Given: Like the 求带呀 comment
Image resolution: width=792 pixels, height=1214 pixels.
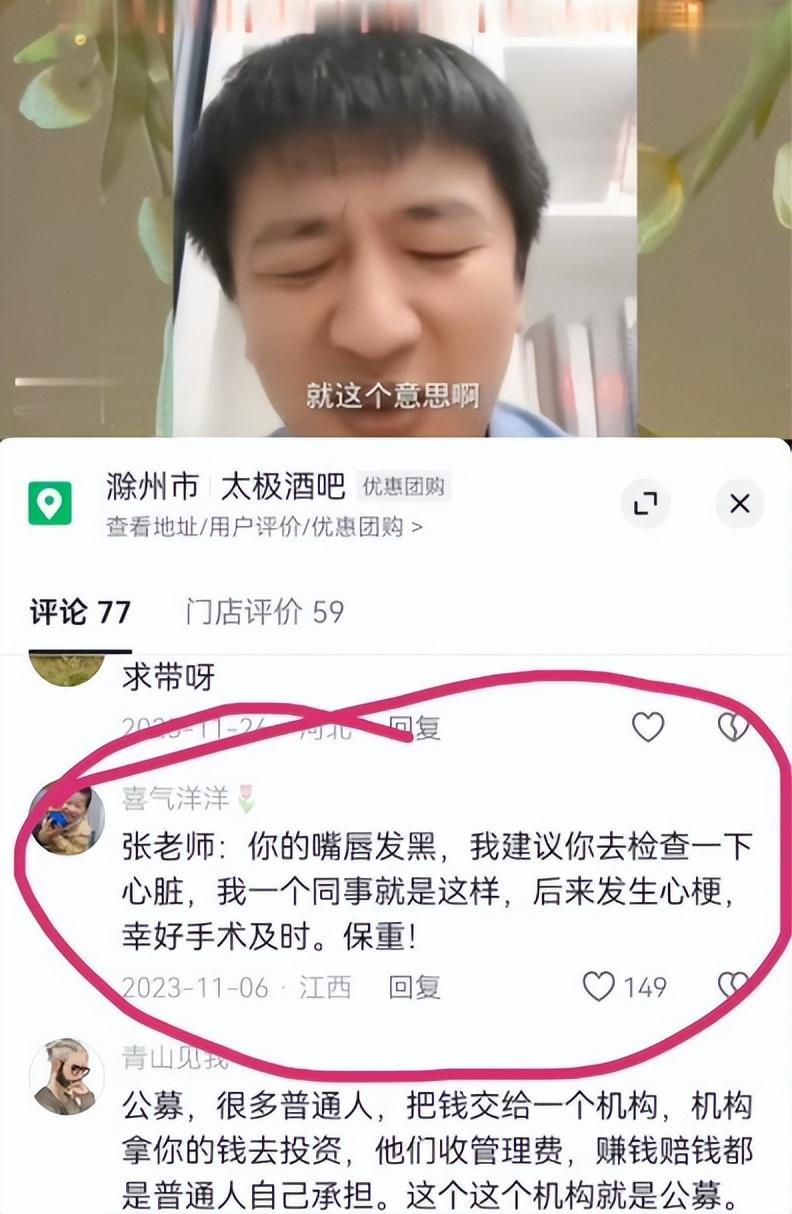Looking at the screenshot, I should (x=648, y=727).
